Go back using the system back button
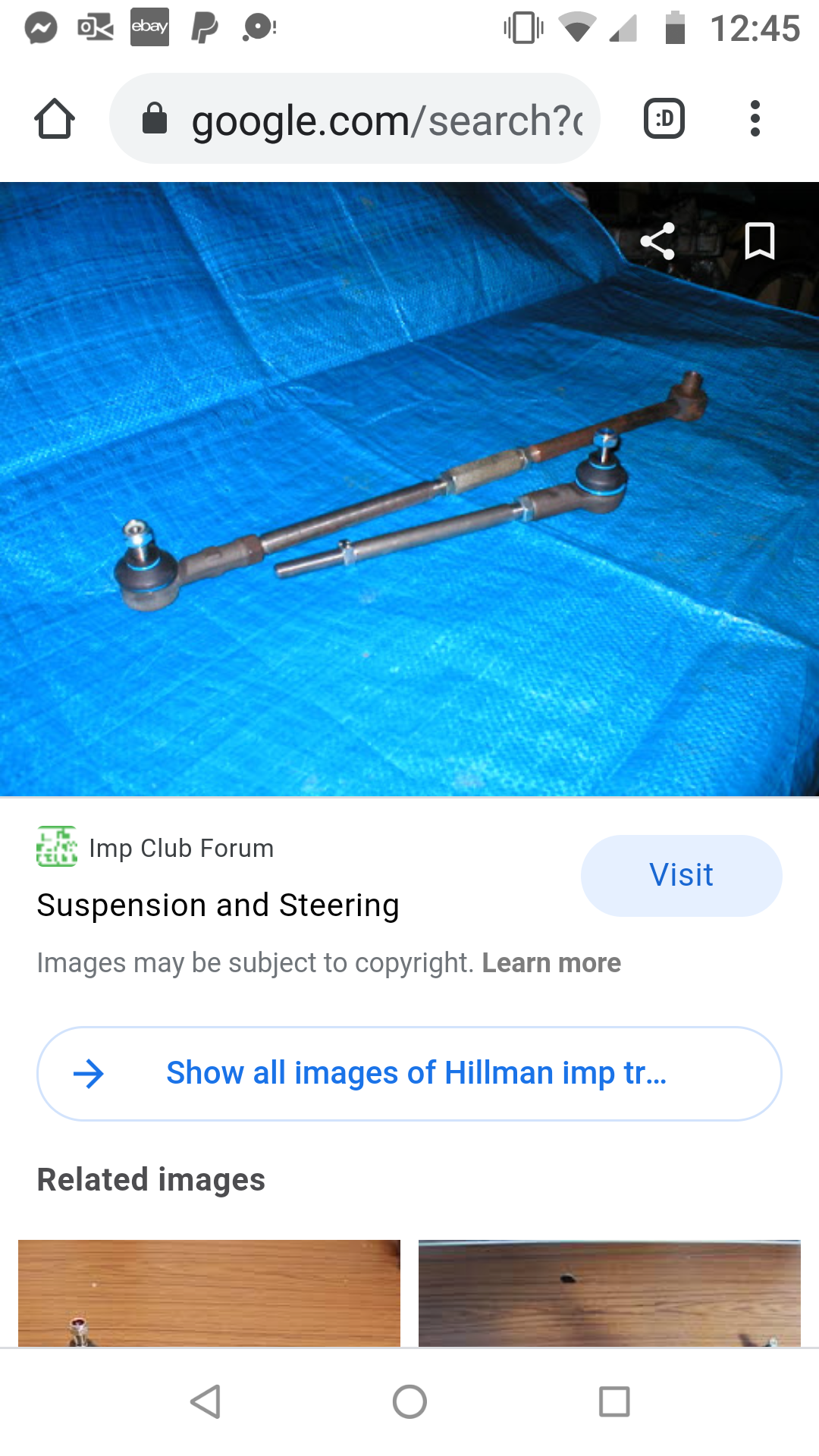This screenshot has width=819, height=1456. [205, 1401]
